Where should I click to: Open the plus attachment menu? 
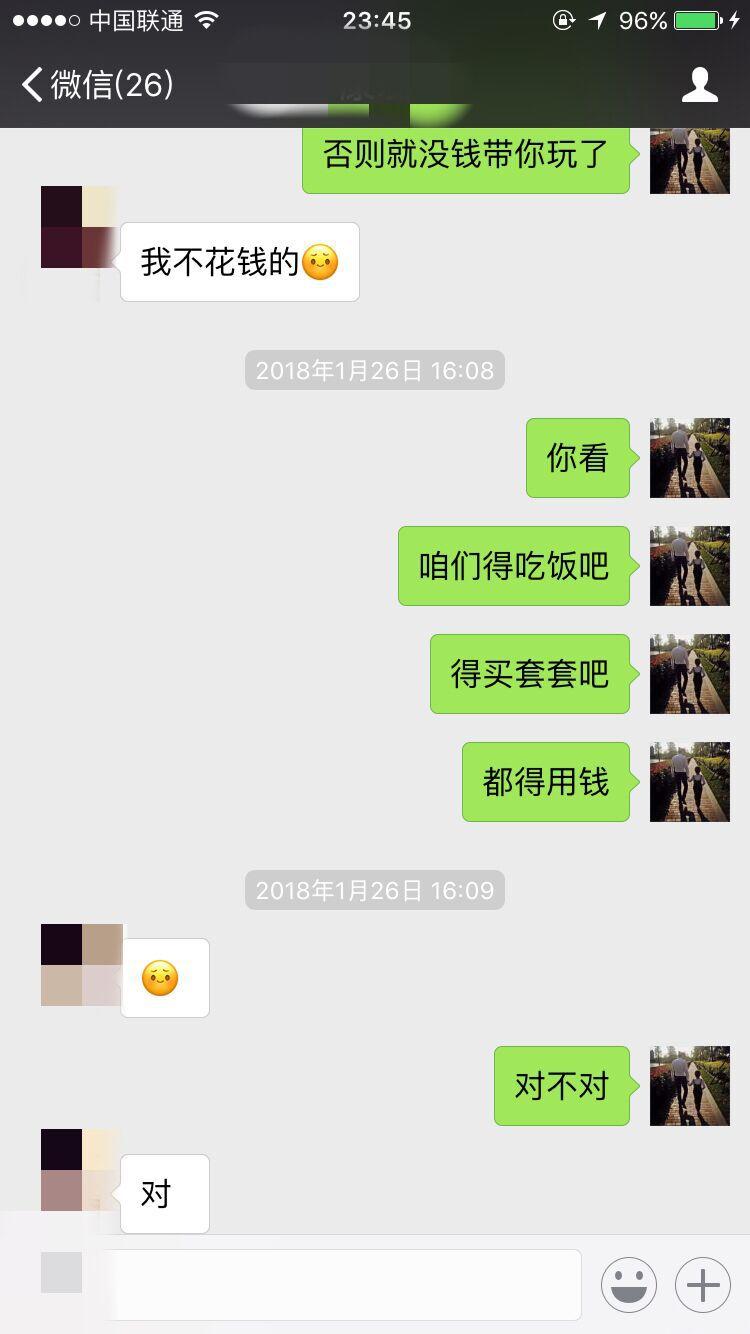click(x=703, y=1284)
